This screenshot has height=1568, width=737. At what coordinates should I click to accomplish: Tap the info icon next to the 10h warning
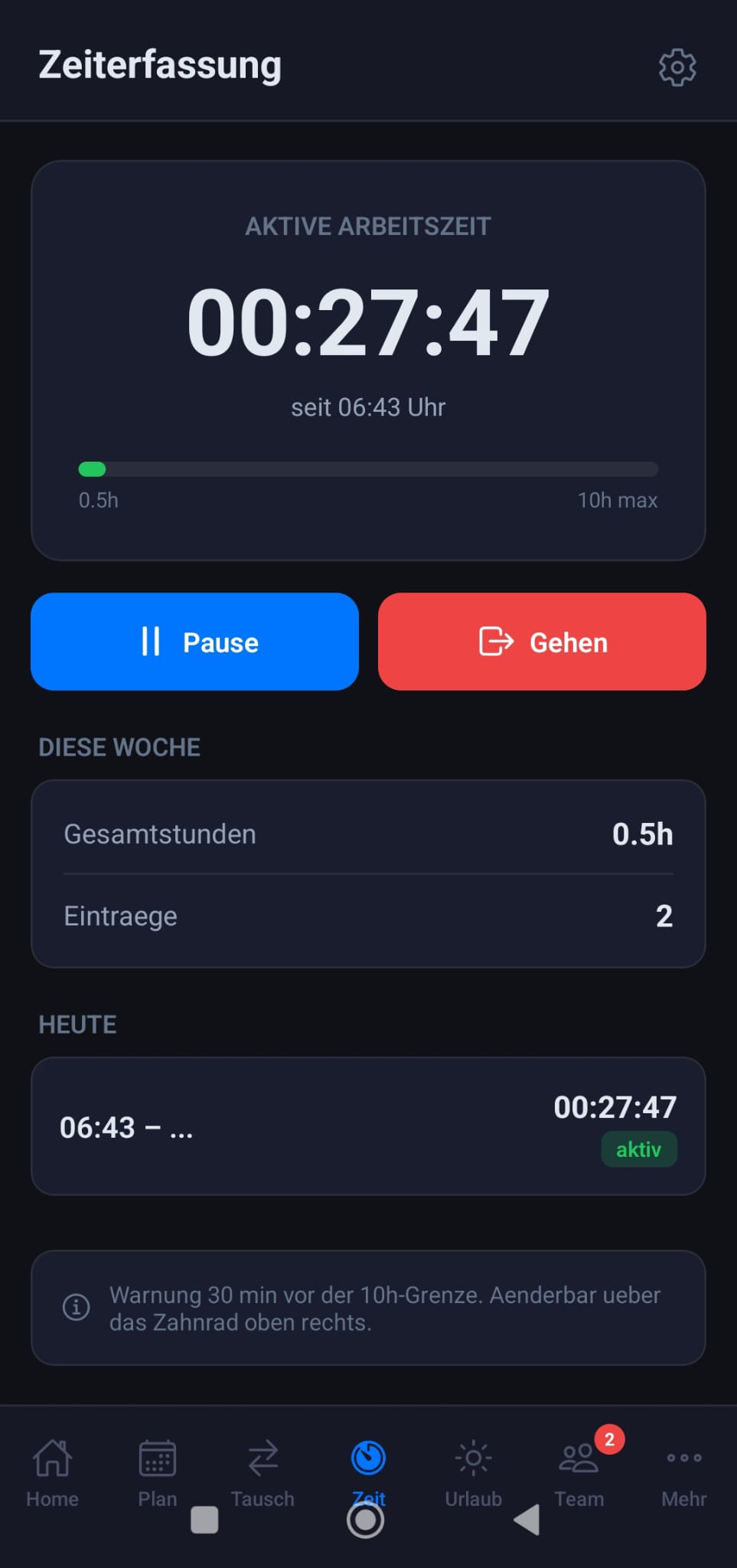point(76,1307)
